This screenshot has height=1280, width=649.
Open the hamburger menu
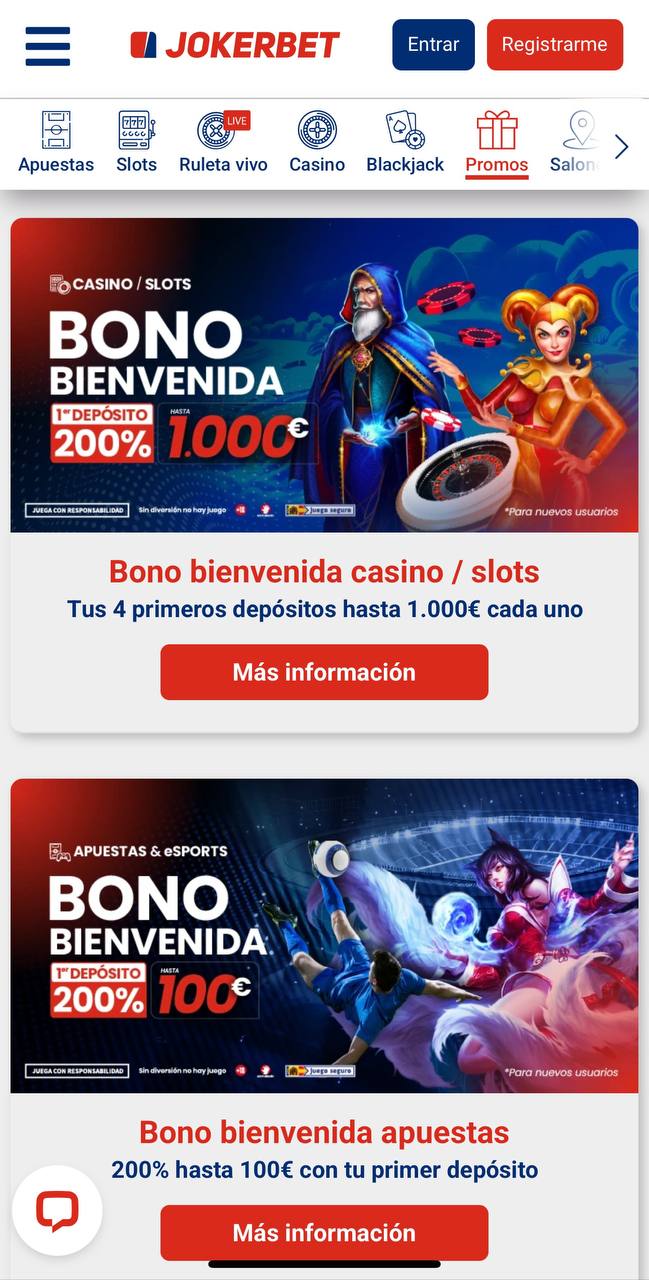[x=48, y=46]
